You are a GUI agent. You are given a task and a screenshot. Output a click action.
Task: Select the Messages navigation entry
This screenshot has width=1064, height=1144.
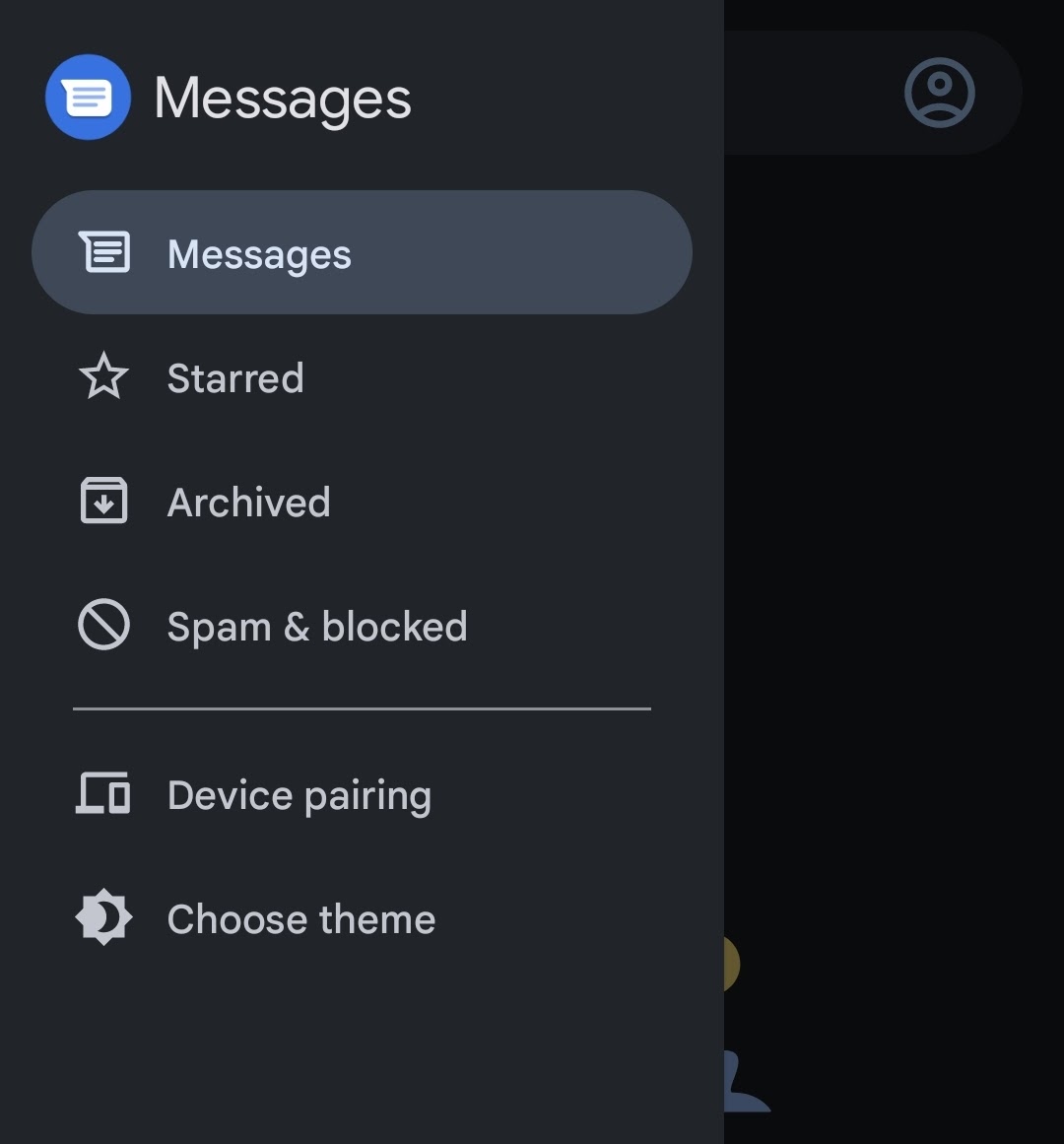coord(258,253)
